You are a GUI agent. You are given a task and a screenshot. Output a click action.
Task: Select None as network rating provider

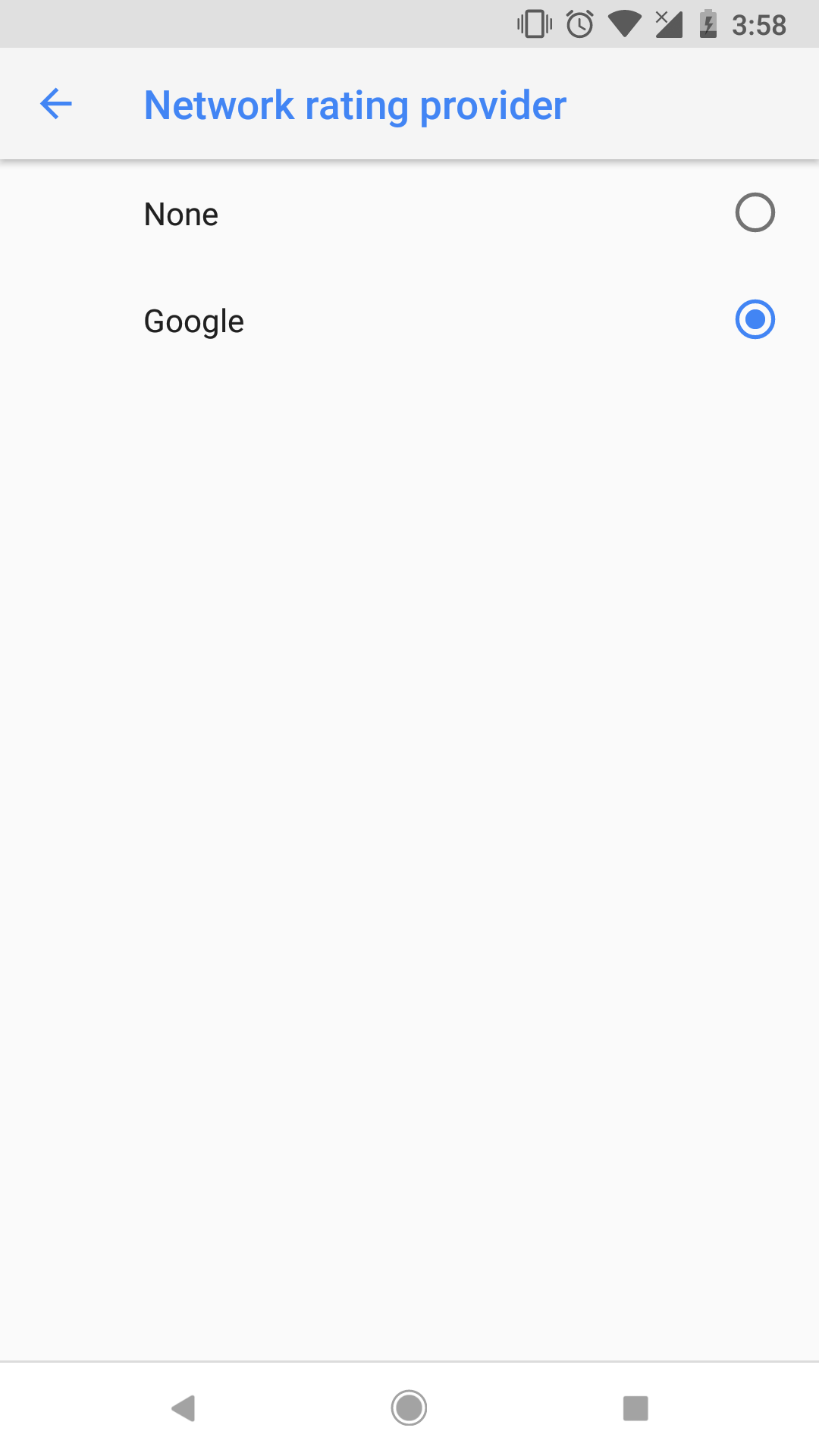pyautogui.click(x=754, y=213)
